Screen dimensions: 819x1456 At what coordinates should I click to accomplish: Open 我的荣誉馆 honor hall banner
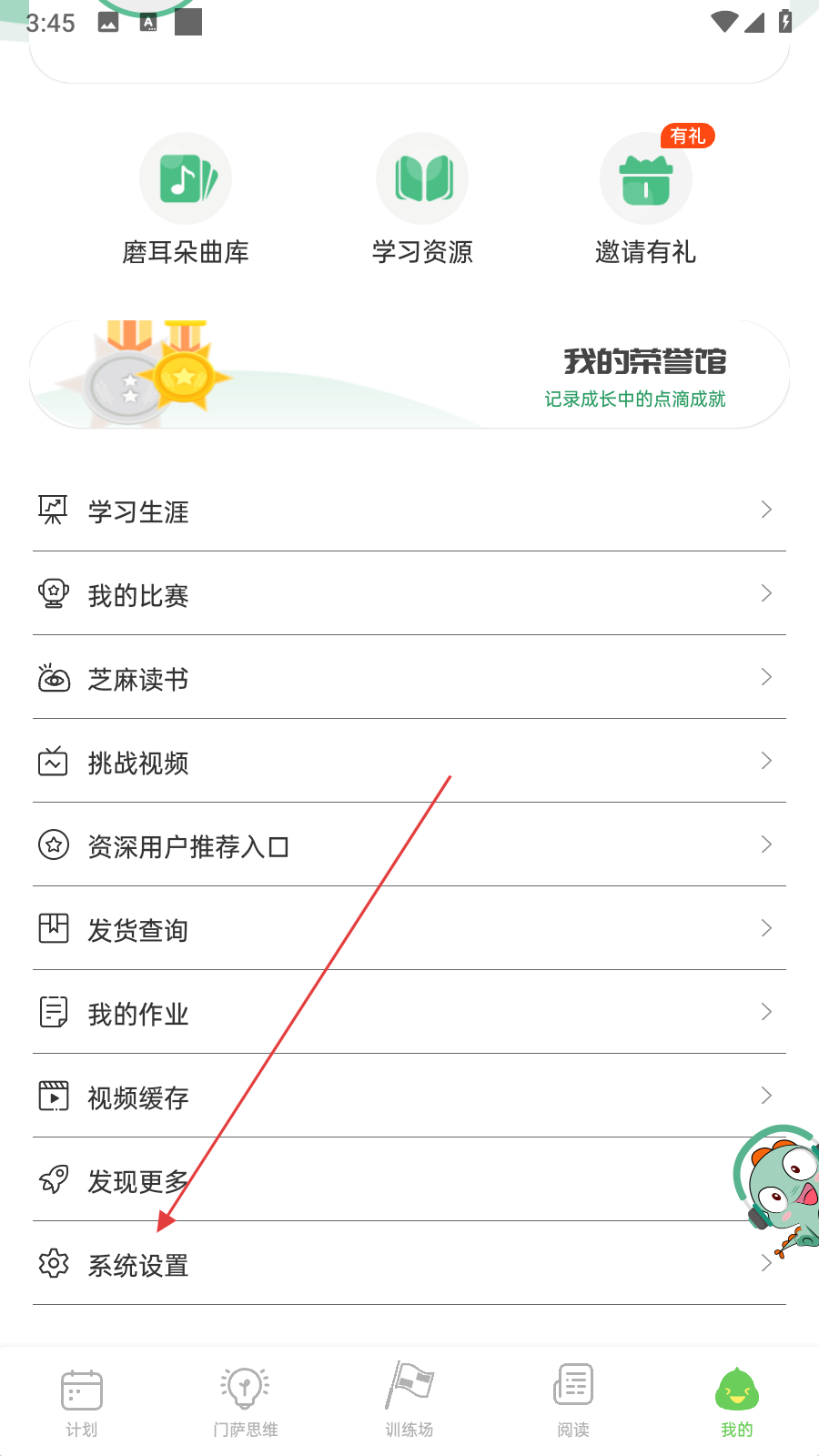click(x=409, y=375)
